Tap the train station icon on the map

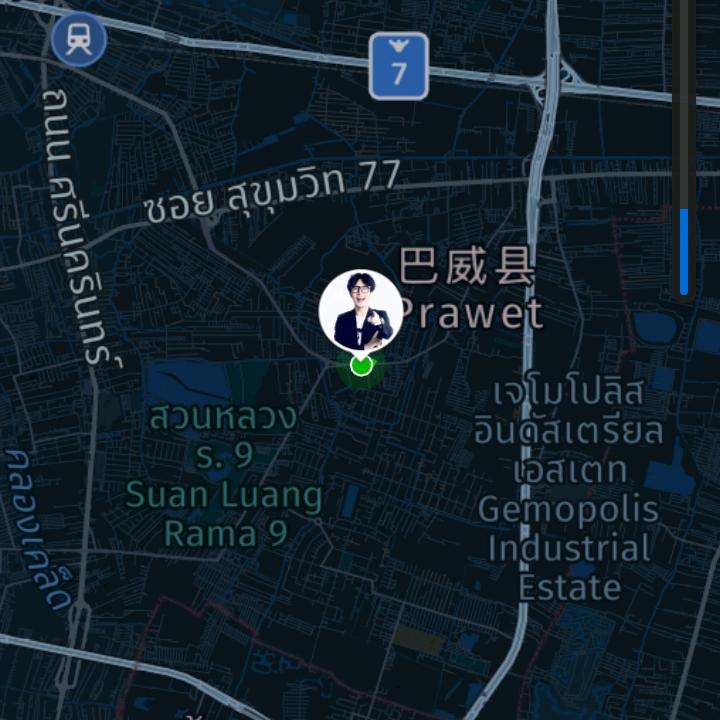(x=79, y=40)
